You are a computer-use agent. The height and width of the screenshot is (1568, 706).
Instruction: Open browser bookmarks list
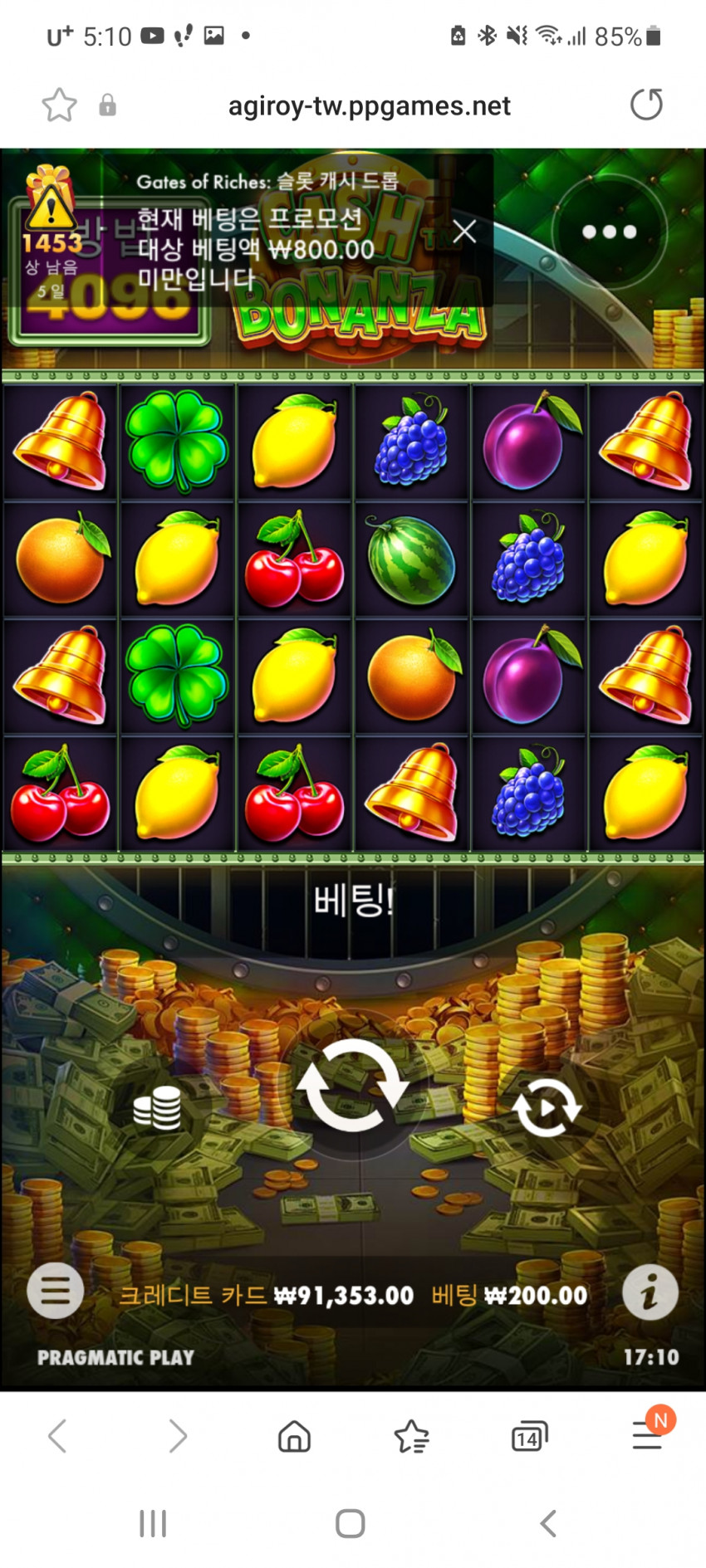coord(411,1436)
